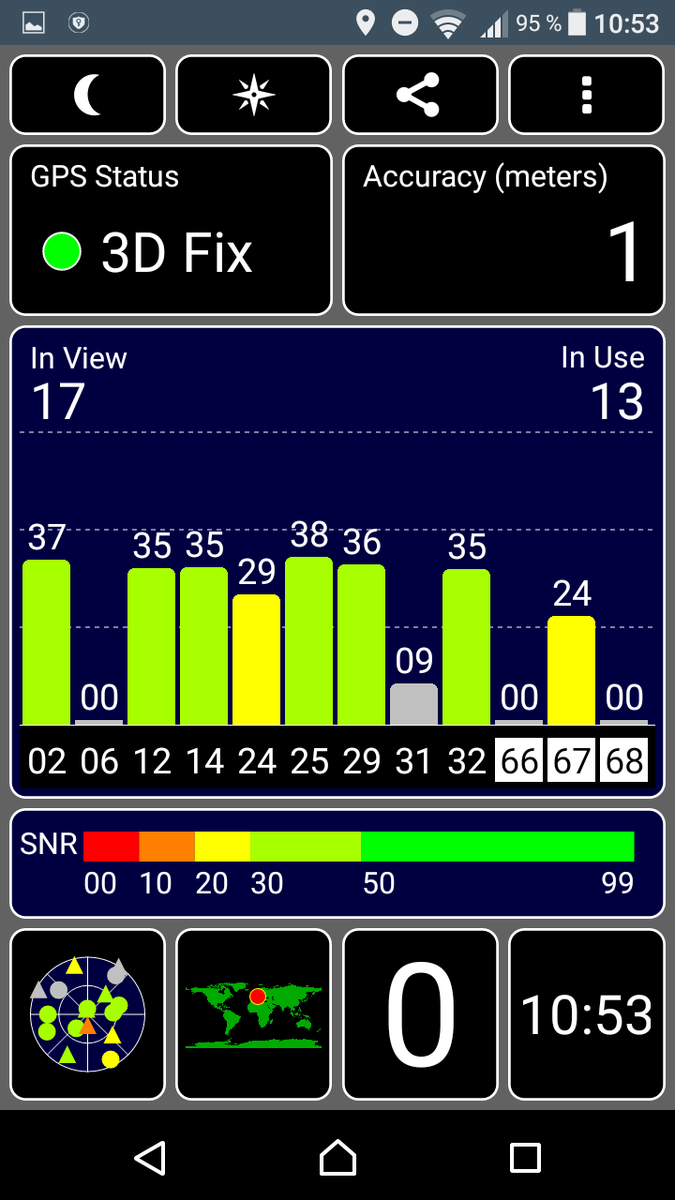Share the current GPS data
Viewport: 675px width, 1200px height.
click(x=420, y=95)
